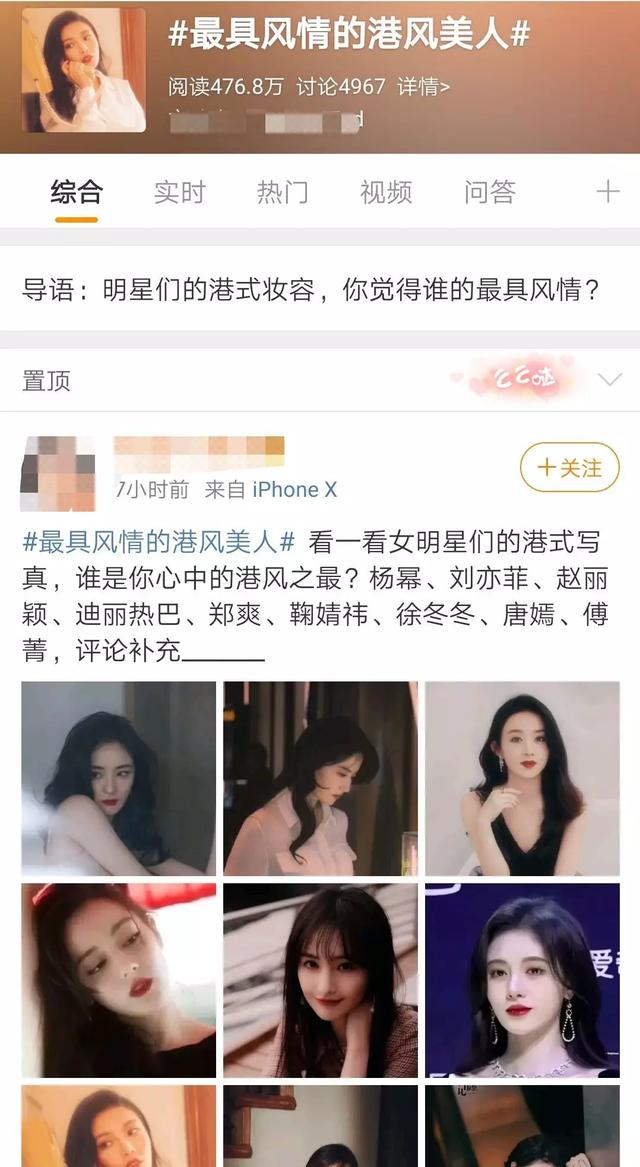Image resolution: width=640 pixels, height=1167 pixels.
Task: Open the pixelated avatar of the post author
Action: 58,473
